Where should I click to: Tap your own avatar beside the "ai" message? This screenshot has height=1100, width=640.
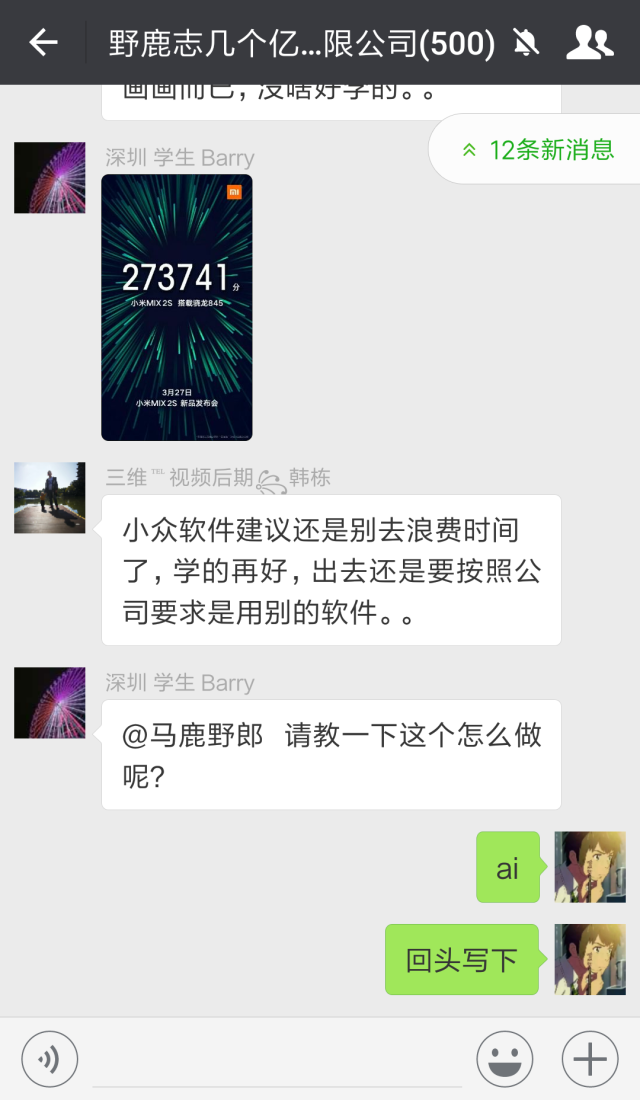coord(589,867)
